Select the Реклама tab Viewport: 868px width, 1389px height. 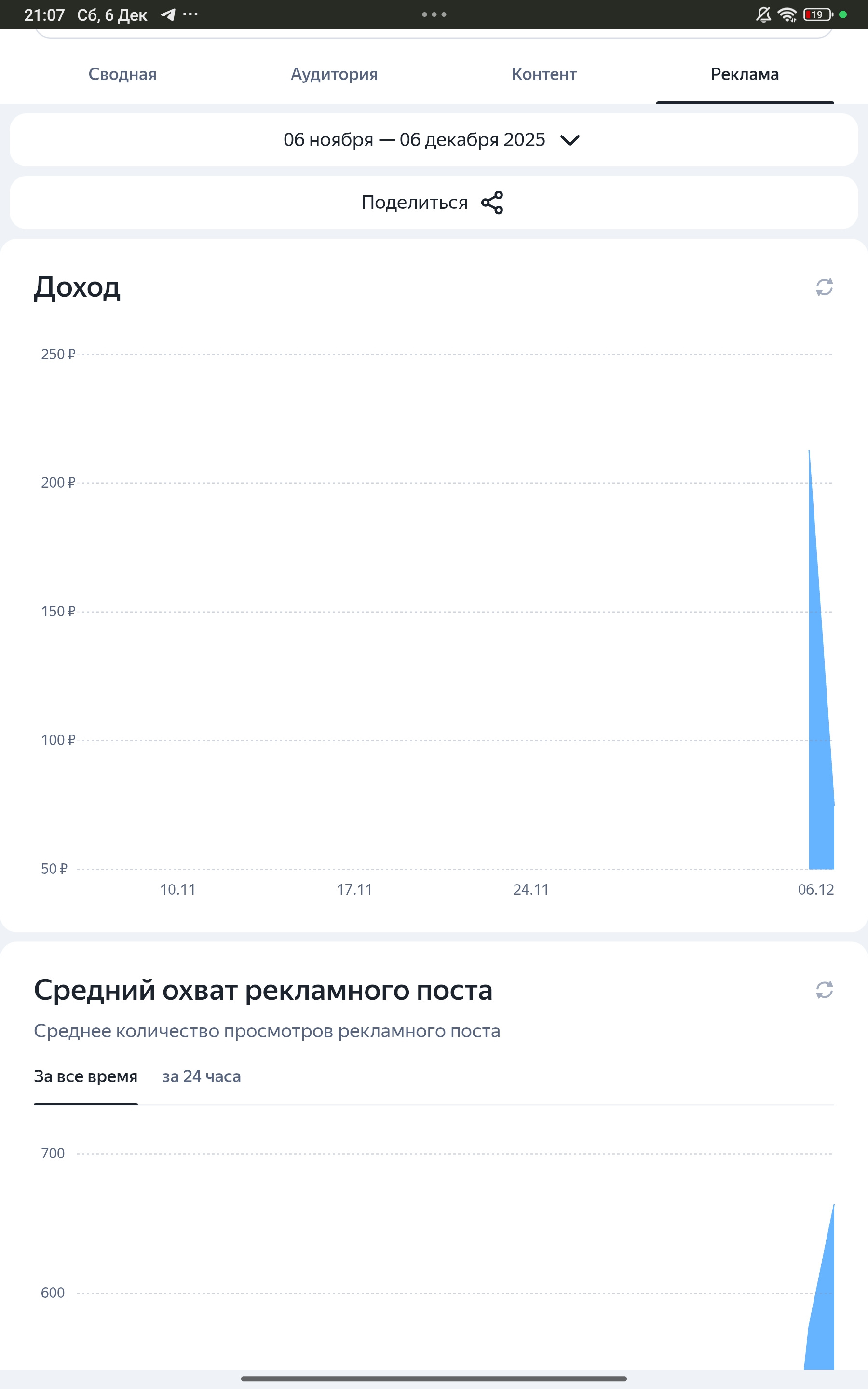[x=745, y=75]
